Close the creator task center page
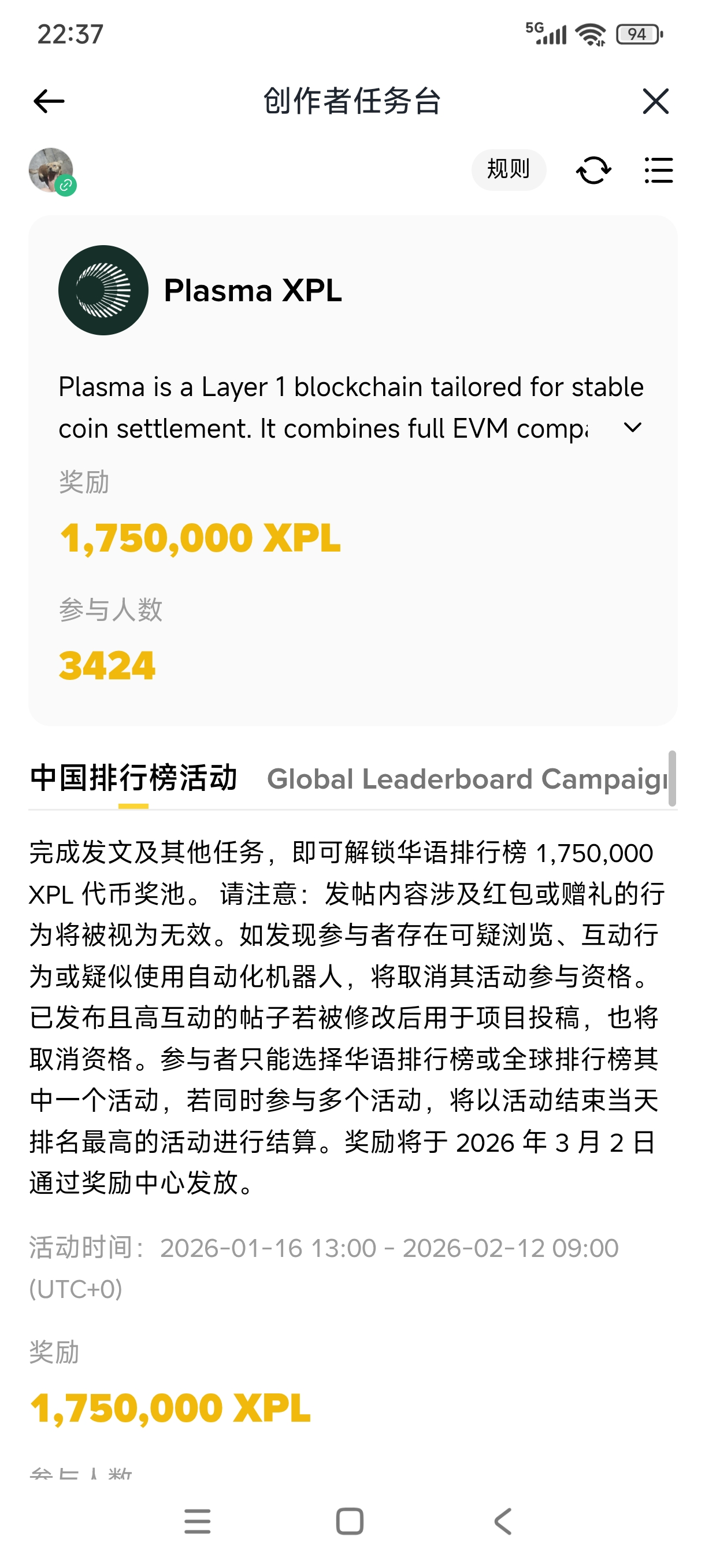Screen dimensions: 705x1568 655,101
